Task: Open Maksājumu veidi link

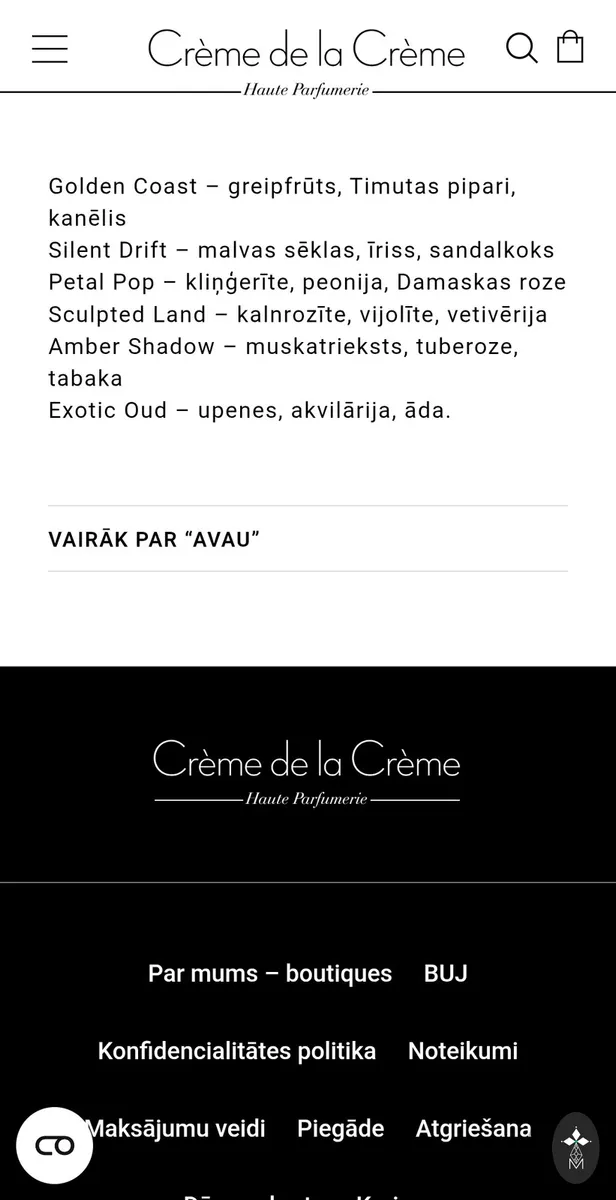Action: (x=175, y=1129)
